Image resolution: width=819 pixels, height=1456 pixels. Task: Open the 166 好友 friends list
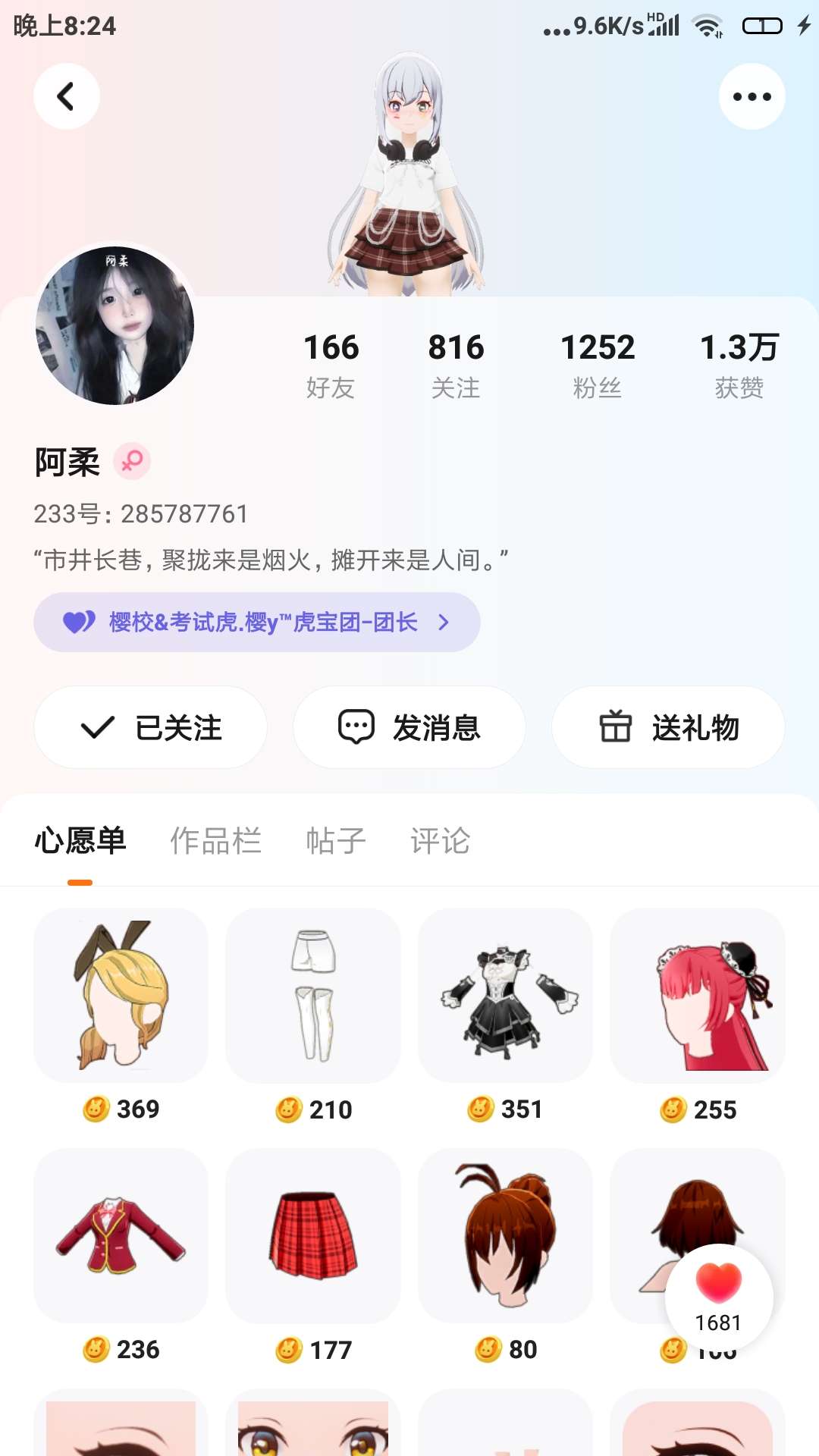(x=331, y=365)
